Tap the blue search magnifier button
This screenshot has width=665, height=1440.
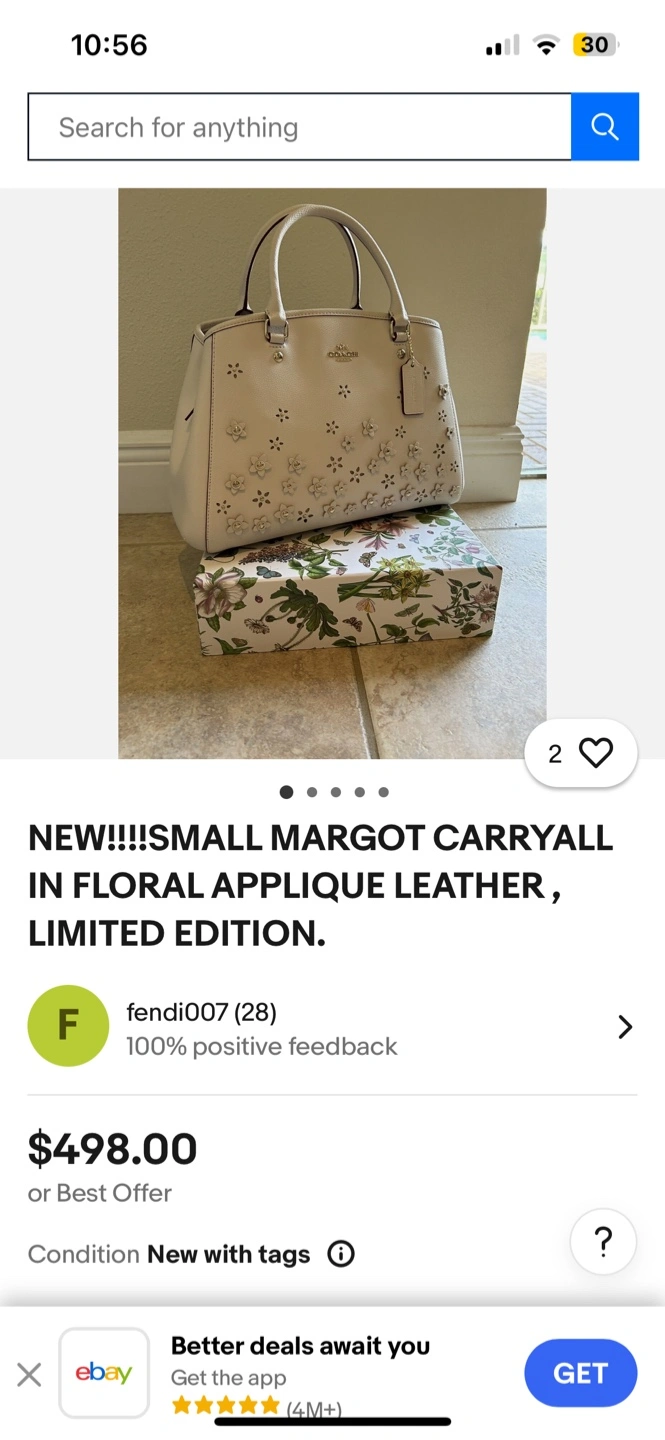click(x=605, y=127)
